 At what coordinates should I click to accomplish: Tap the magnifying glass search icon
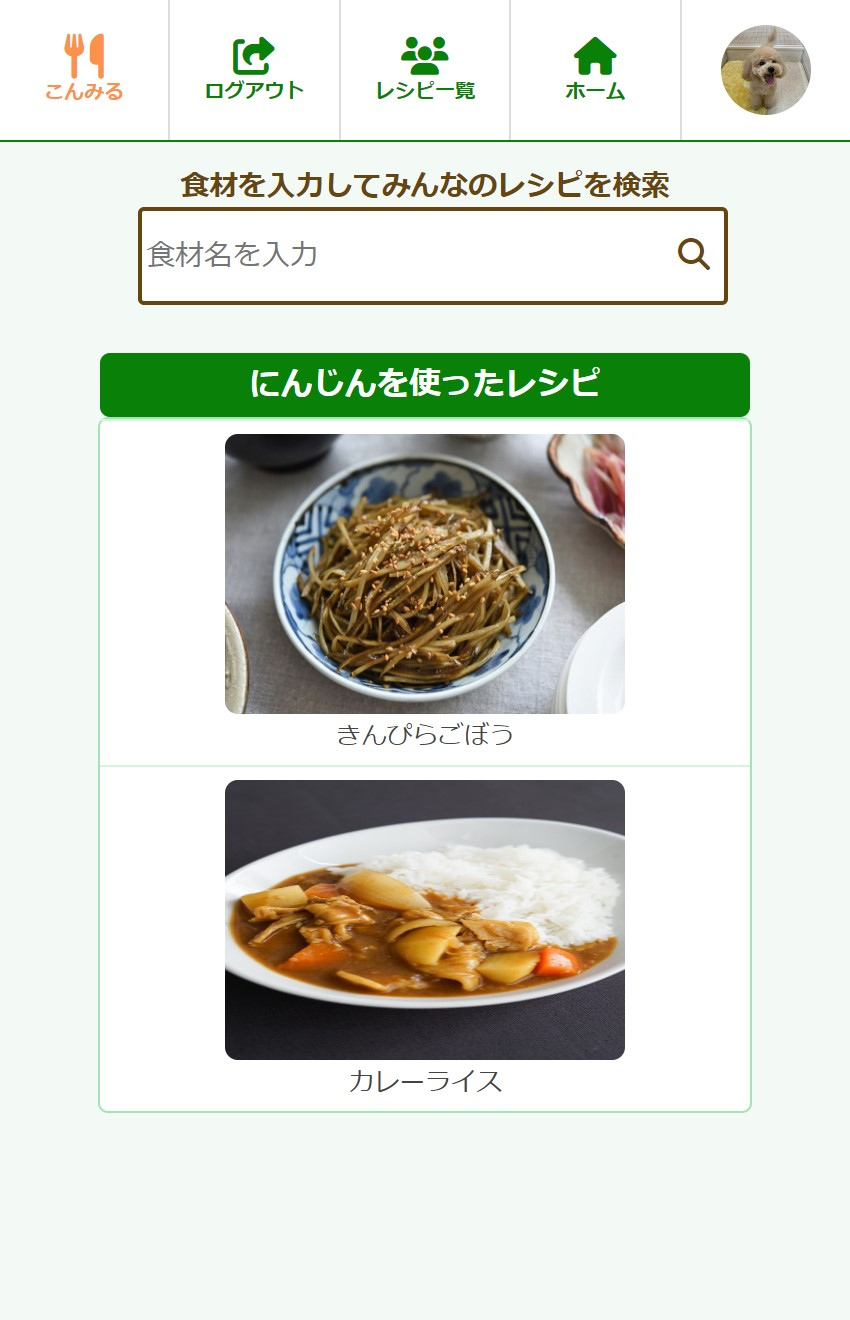click(x=694, y=255)
